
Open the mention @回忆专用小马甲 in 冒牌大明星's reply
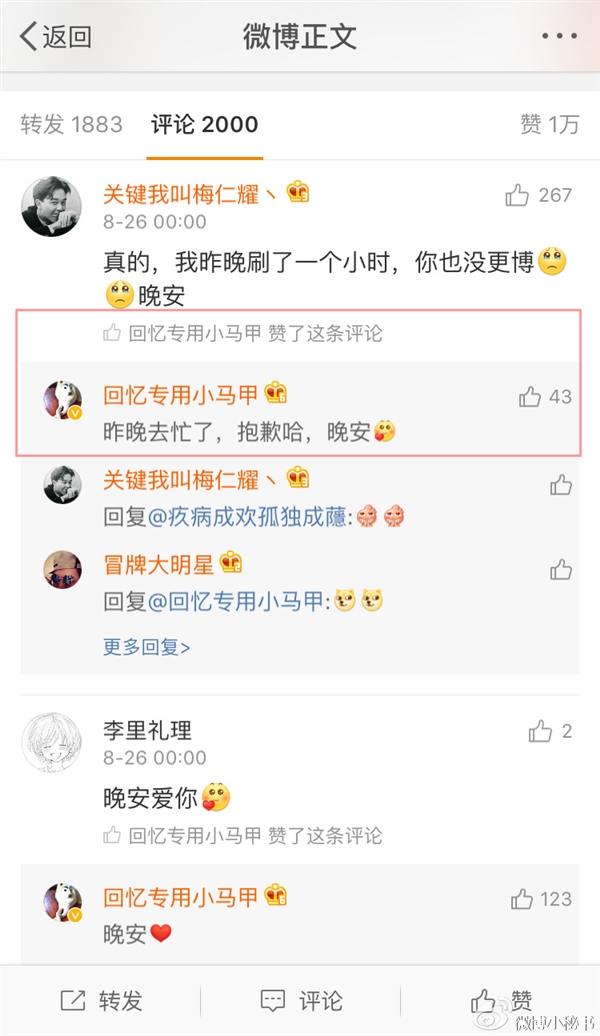(236, 601)
